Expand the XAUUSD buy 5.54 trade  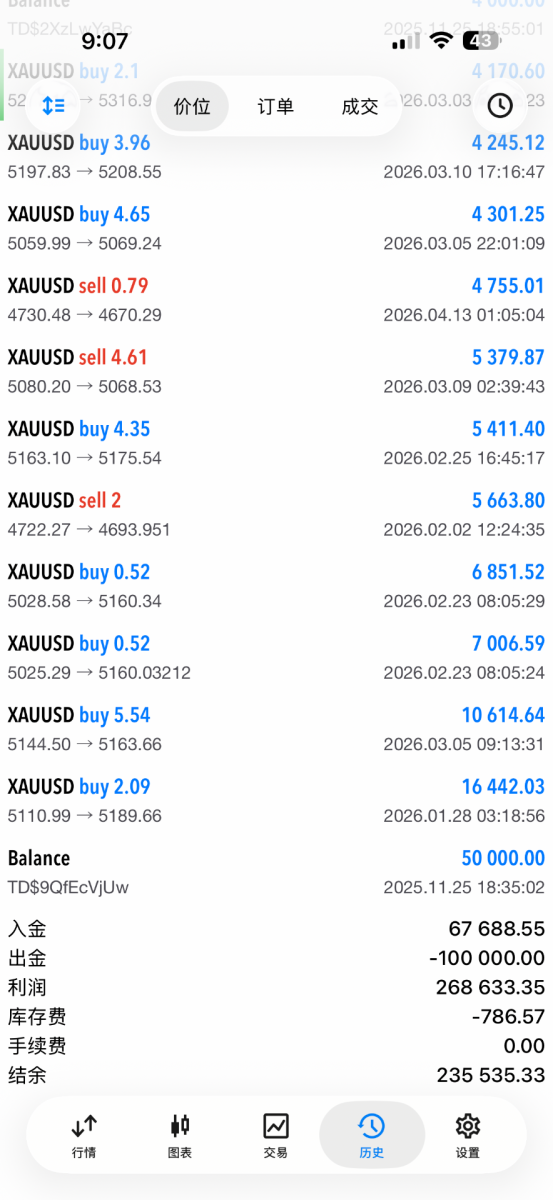click(276, 729)
